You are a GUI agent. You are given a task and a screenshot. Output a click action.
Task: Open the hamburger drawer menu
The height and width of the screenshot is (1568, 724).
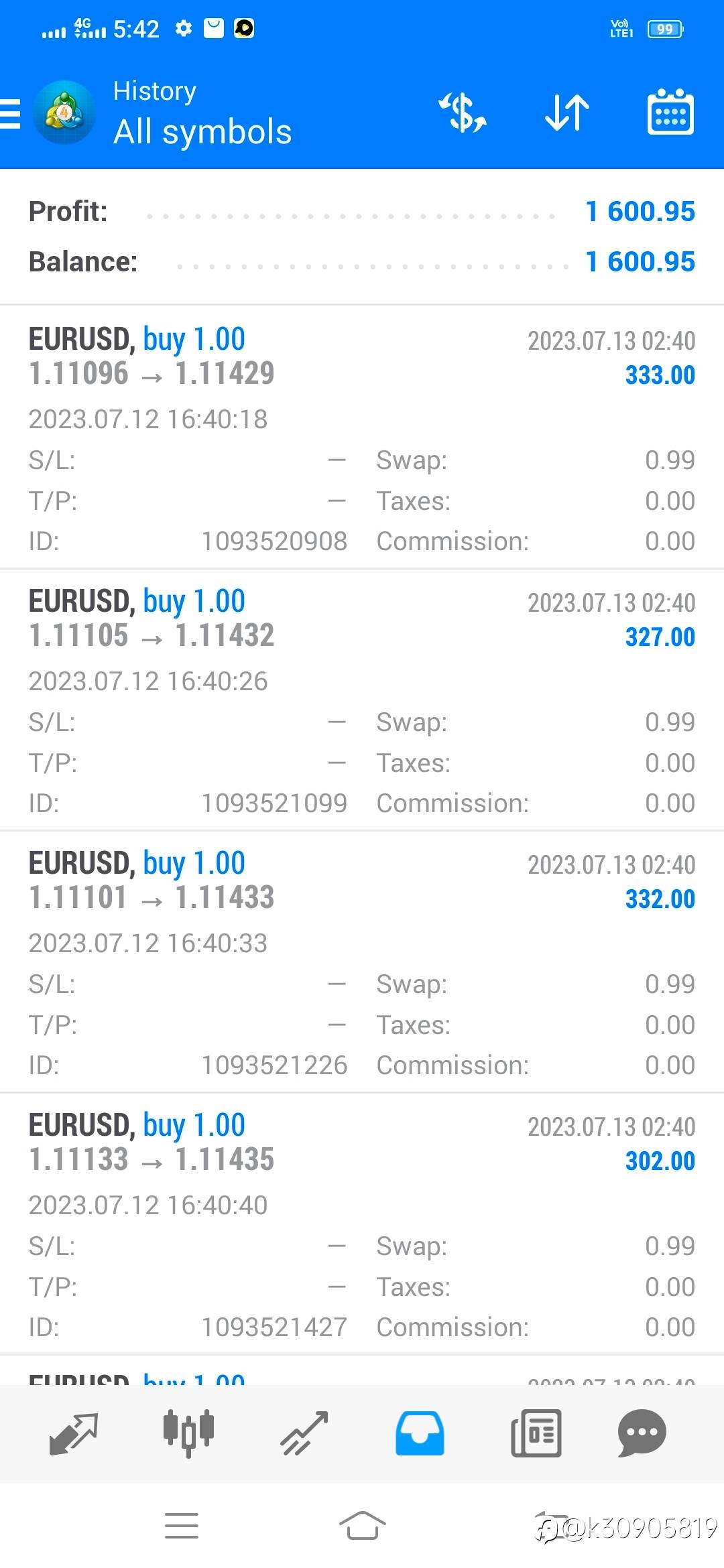(11, 113)
